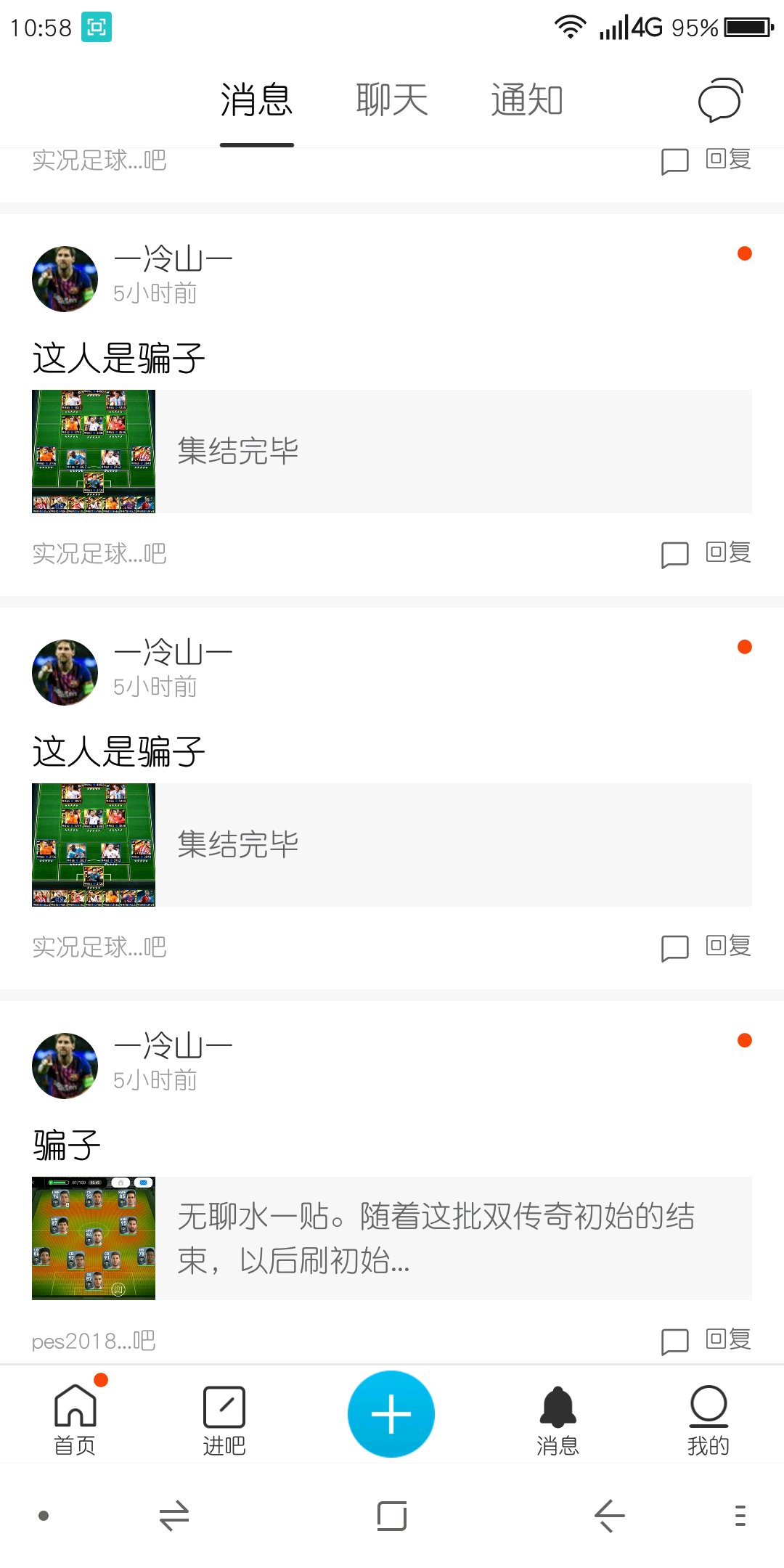
Task: Open the pes2018吧 forum link
Action: click(x=94, y=1340)
